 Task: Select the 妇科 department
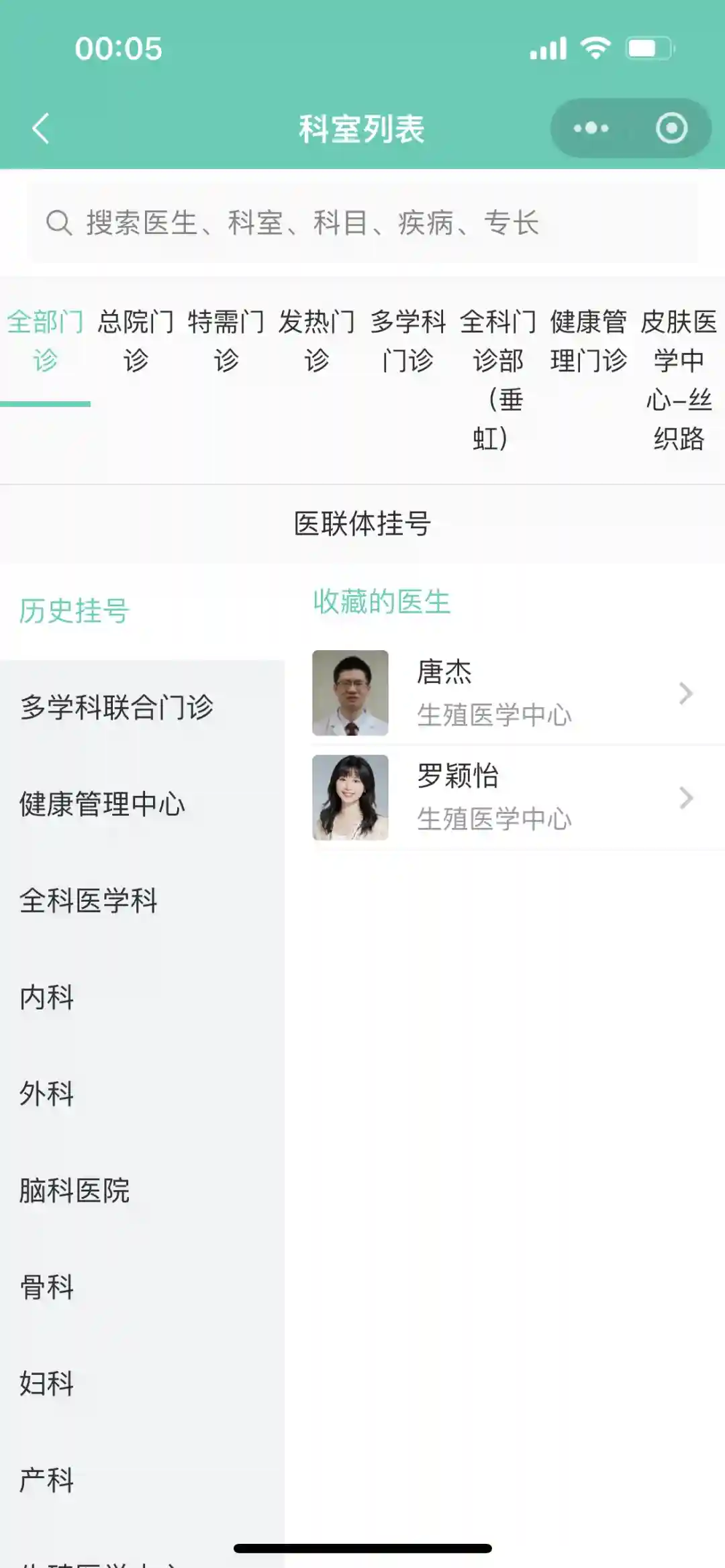(47, 1383)
